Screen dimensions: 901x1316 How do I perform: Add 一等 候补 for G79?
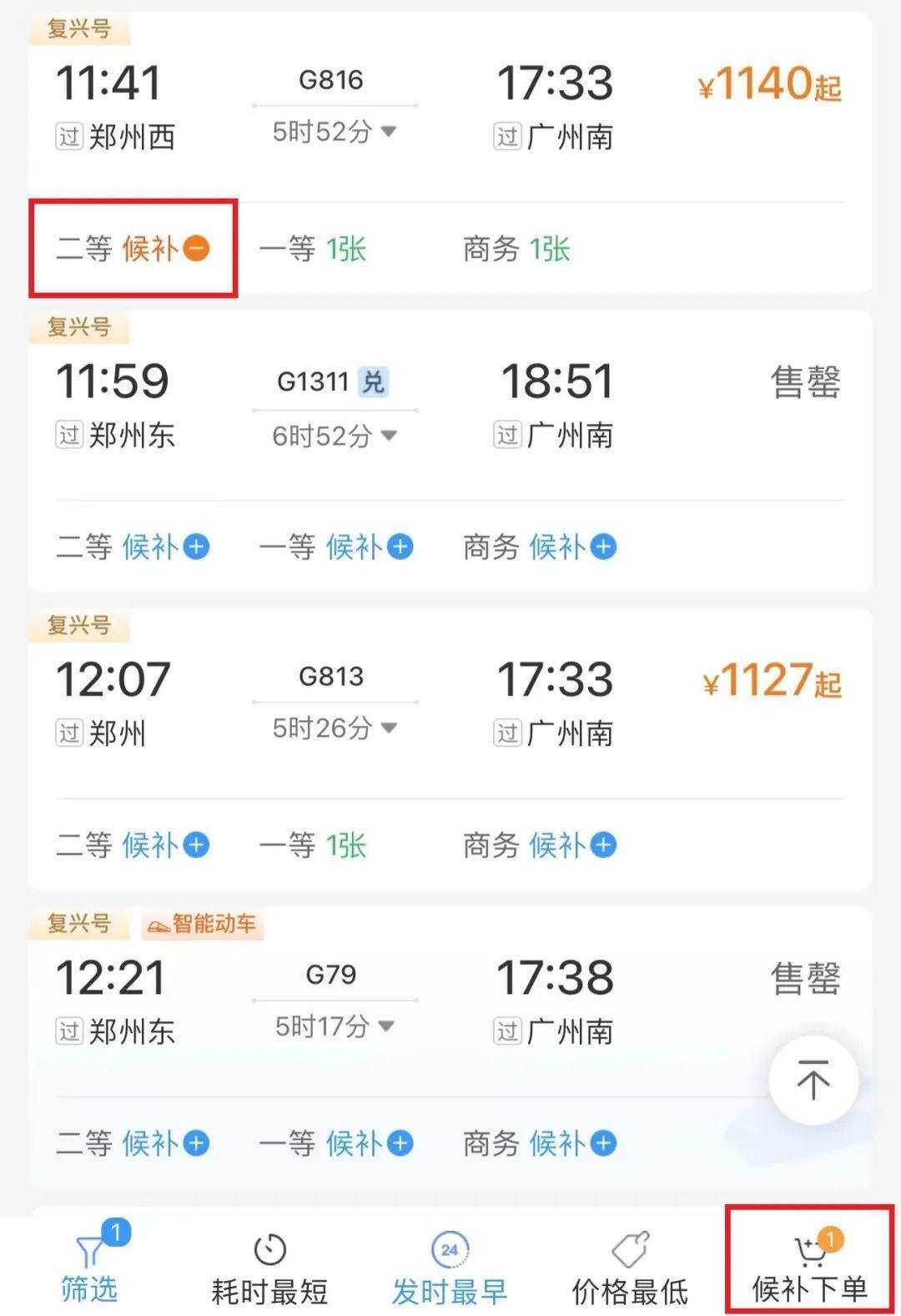(400, 1143)
